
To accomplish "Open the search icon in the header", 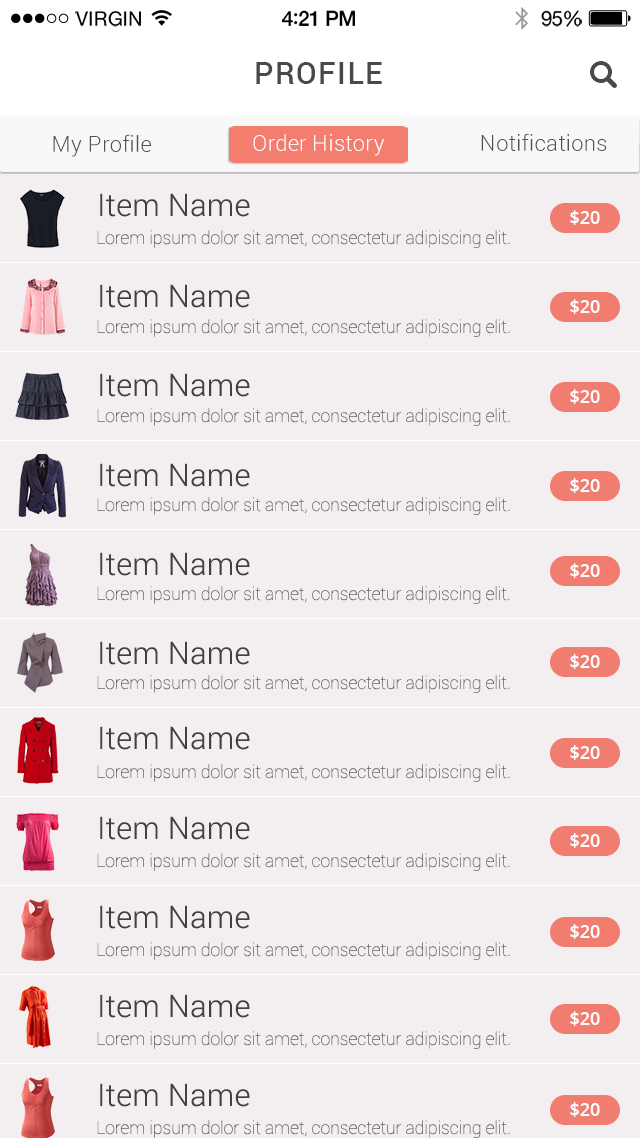I will [x=603, y=74].
